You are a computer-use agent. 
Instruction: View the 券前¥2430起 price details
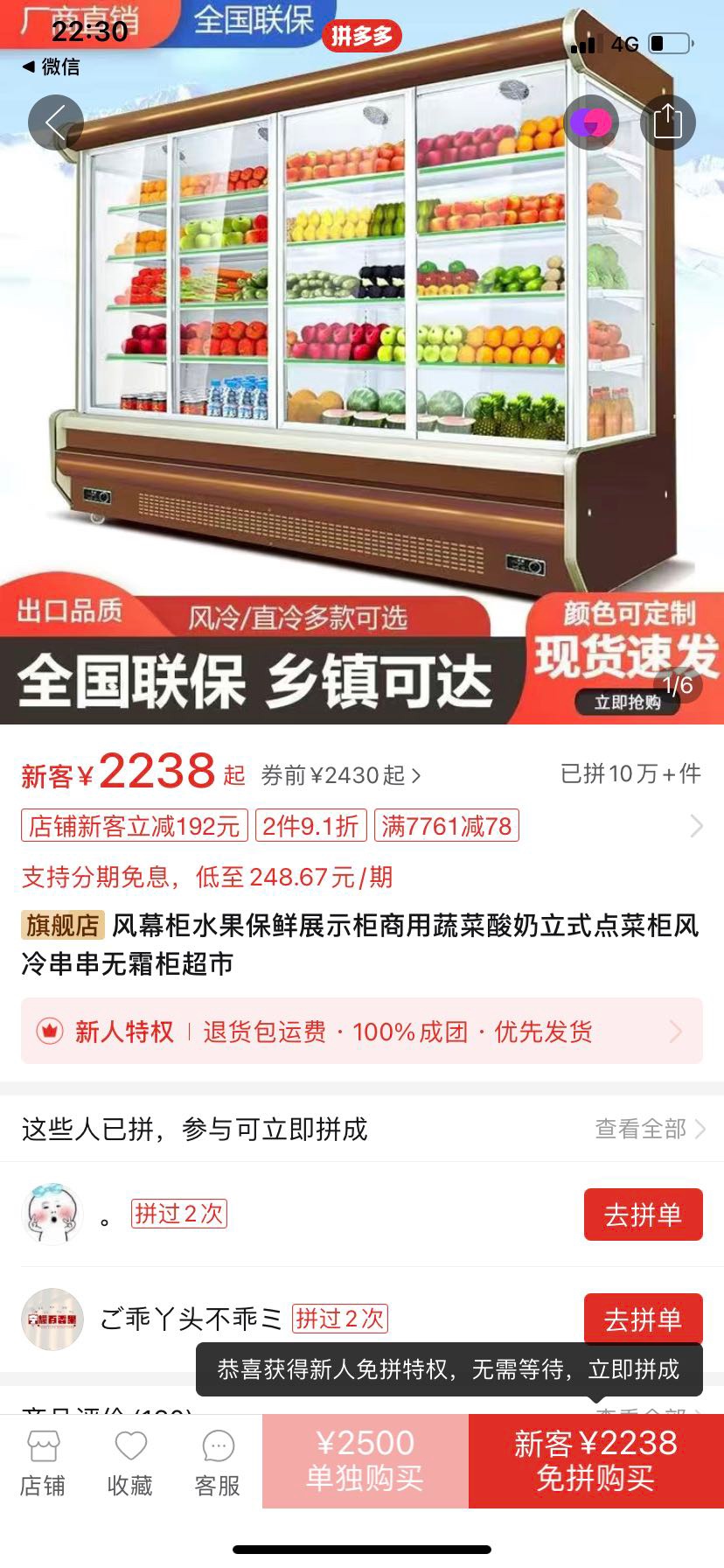pos(341,775)
